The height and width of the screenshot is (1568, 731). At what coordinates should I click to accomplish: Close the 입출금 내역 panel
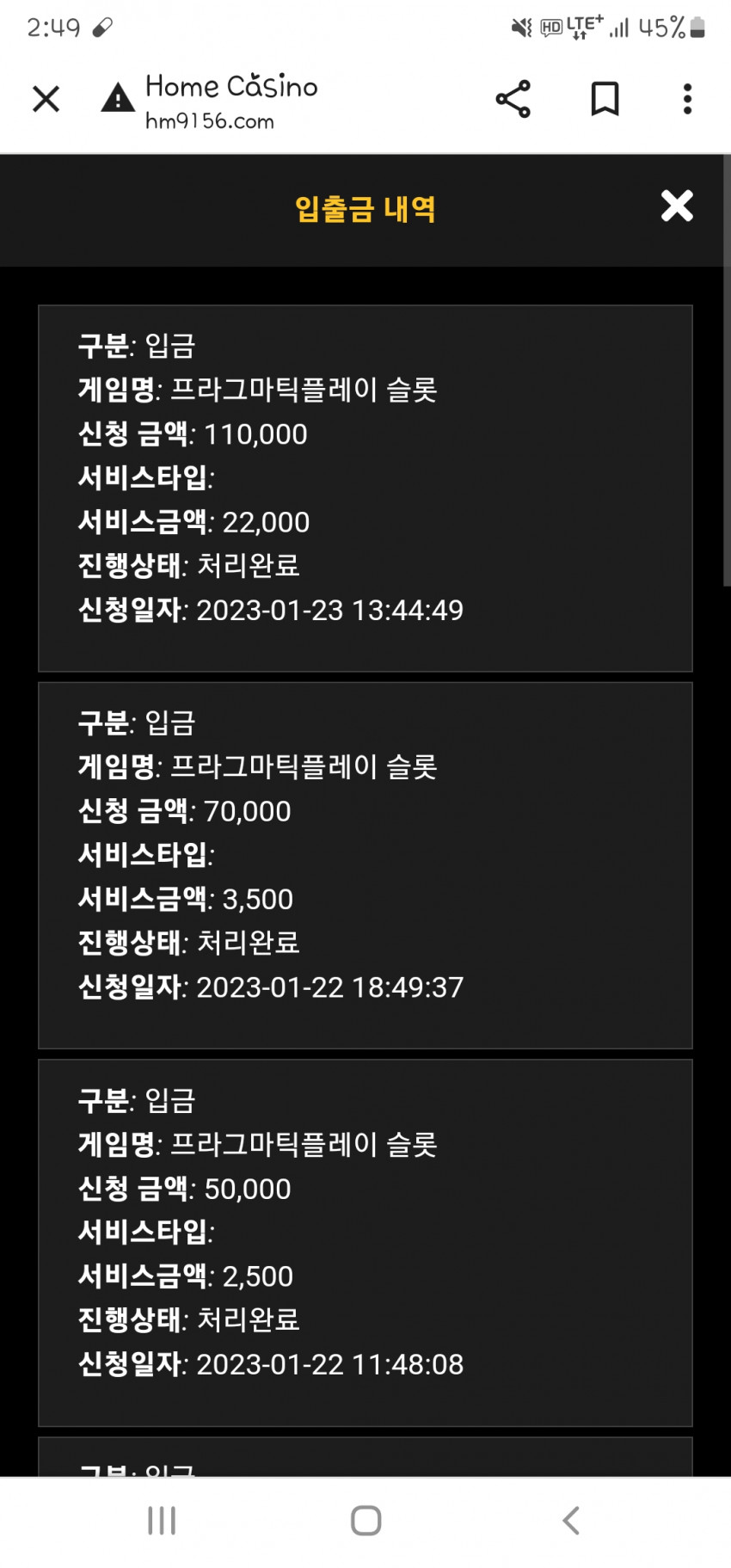tap(677, 206)
